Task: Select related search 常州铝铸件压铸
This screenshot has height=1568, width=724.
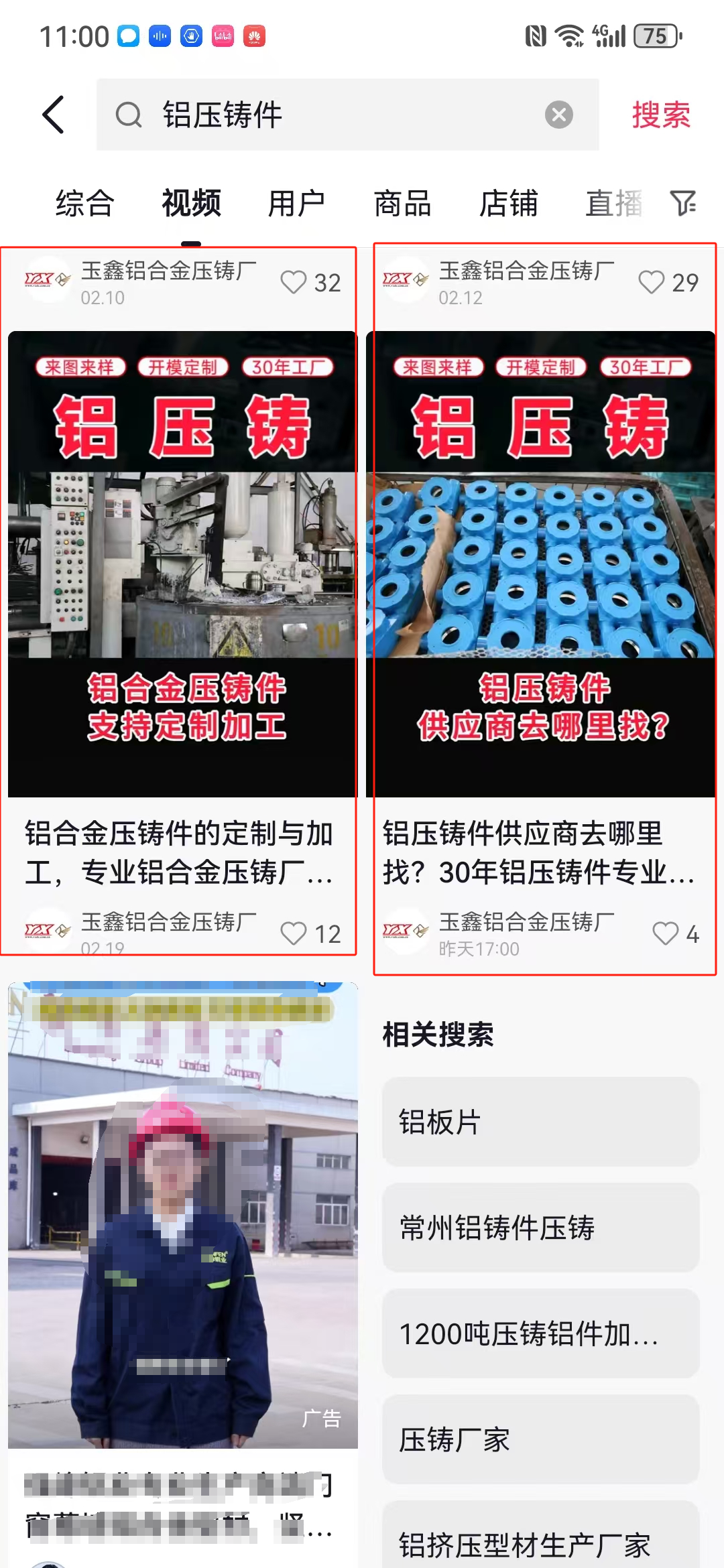Action: coord(540,1228)
